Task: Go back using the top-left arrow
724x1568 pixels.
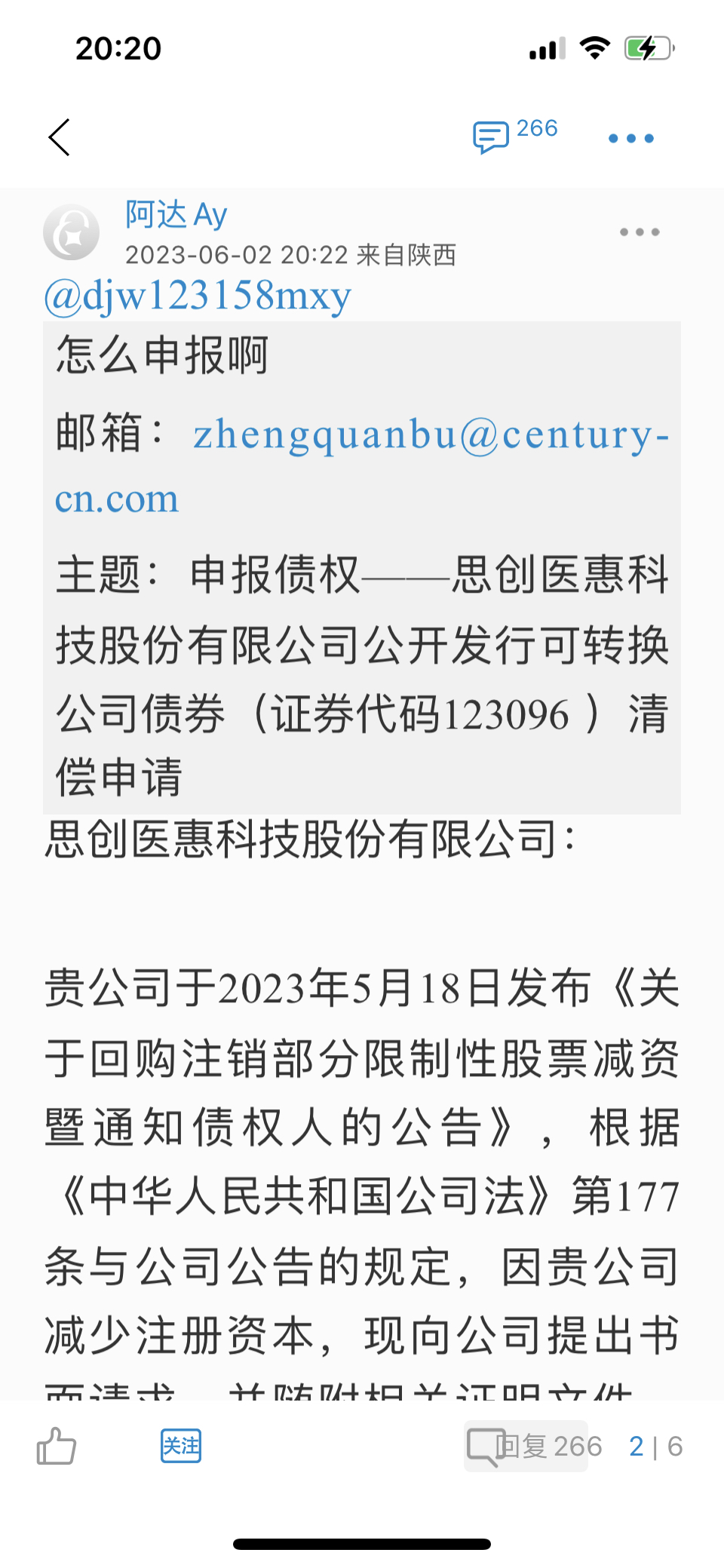Action: tap(59, 137)
